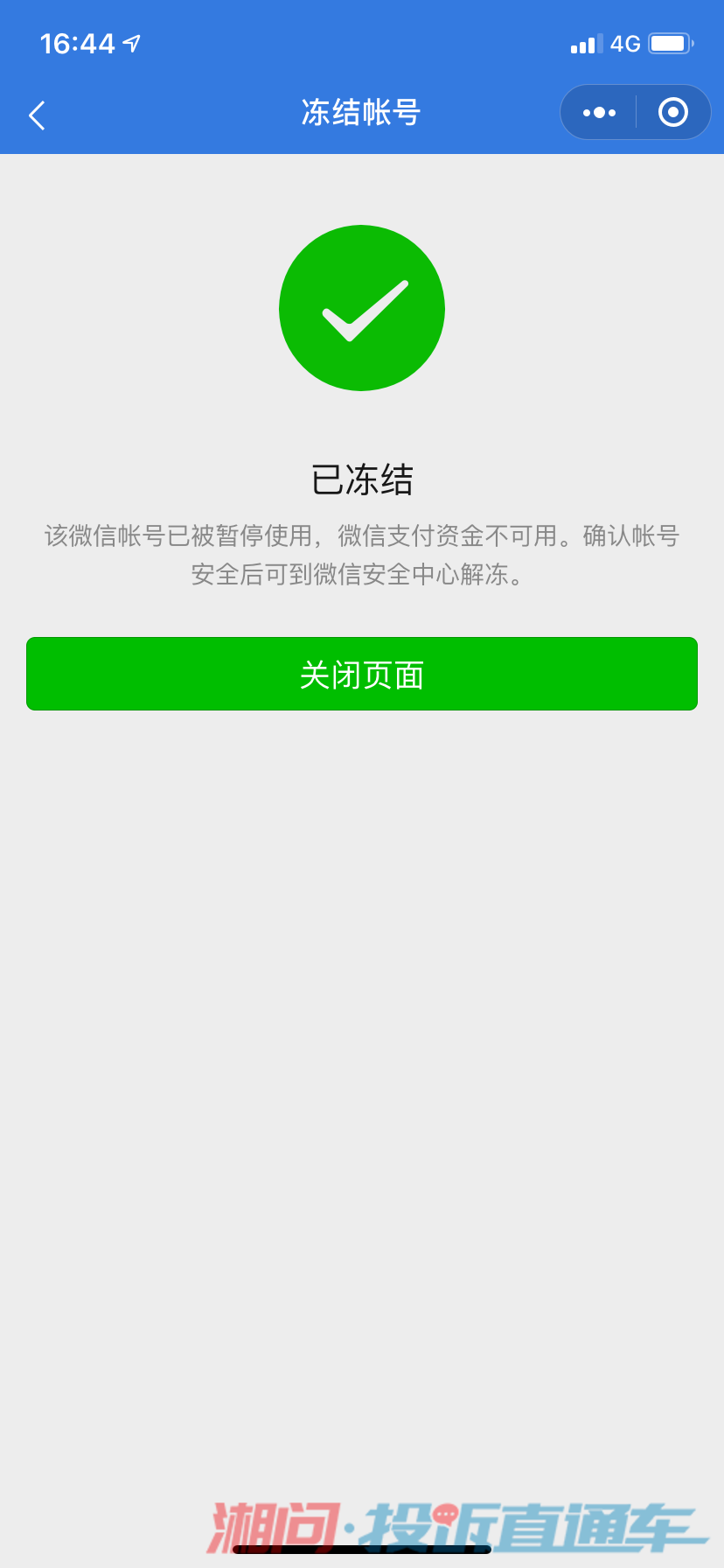
Task: Tap the circular mini-program exit icon
Action: click(x=672, y=112)
